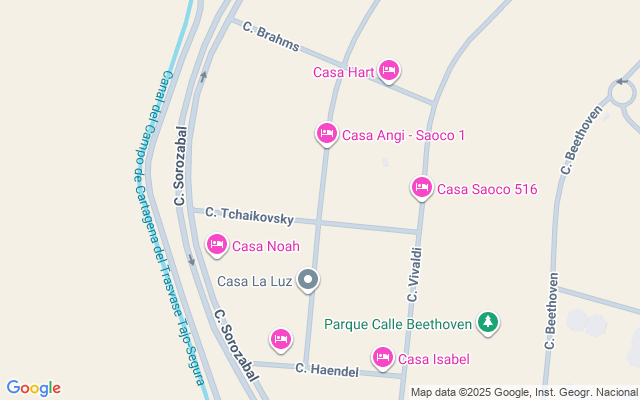Open the Casa Noah place marker
640x400 pixels.
click(x=217, y=244)
